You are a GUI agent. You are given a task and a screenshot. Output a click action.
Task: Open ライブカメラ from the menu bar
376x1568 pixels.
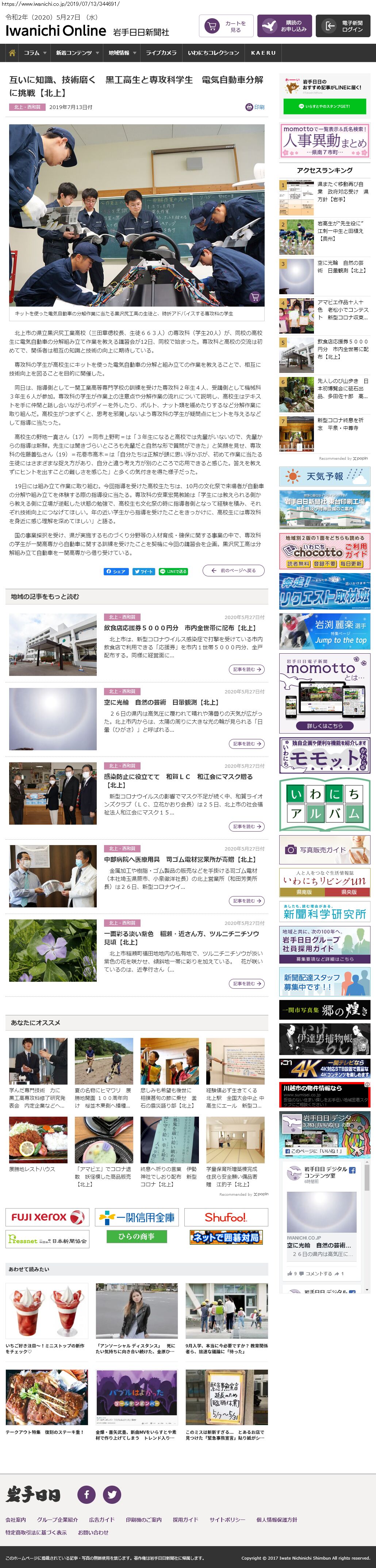161,53
